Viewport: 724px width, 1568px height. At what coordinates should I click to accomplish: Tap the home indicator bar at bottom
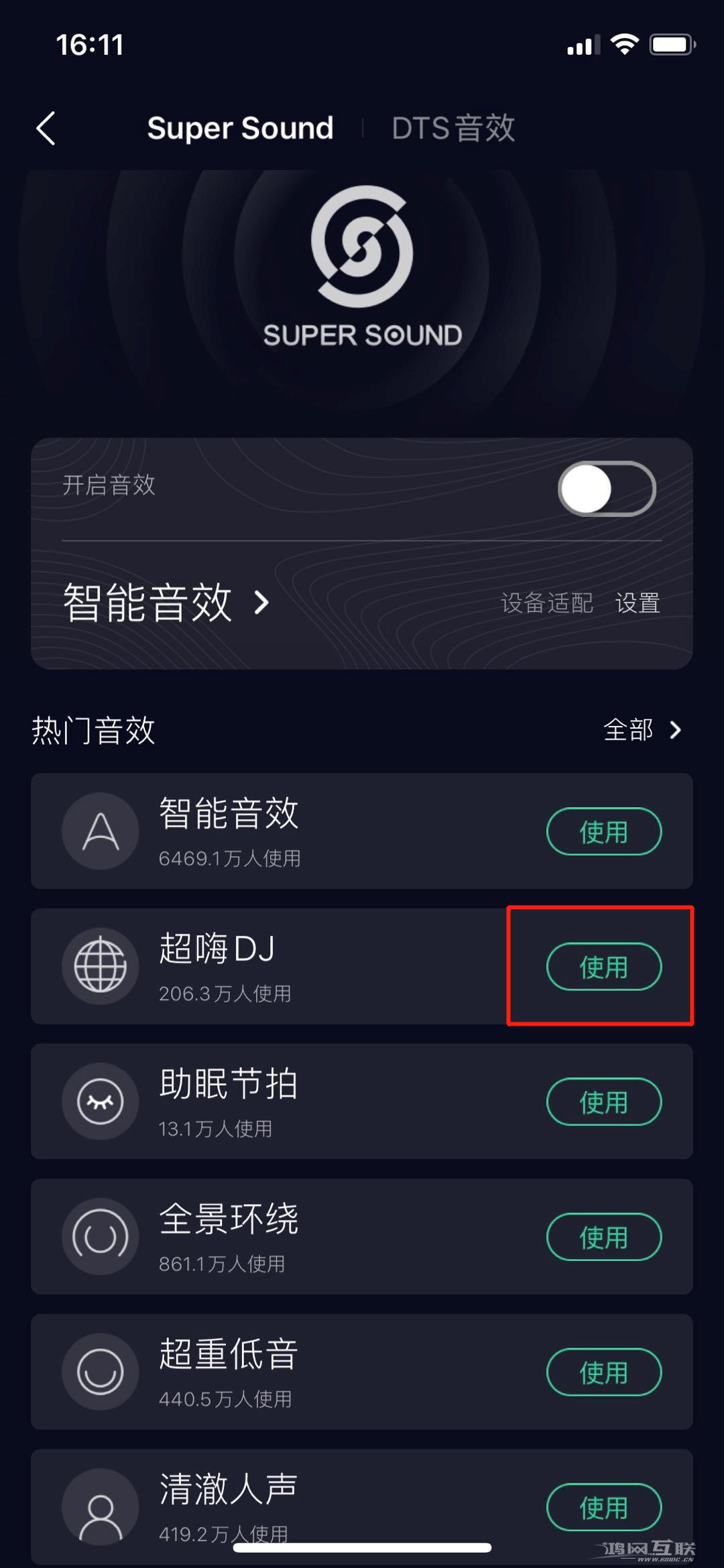[x=362, y=1545]
